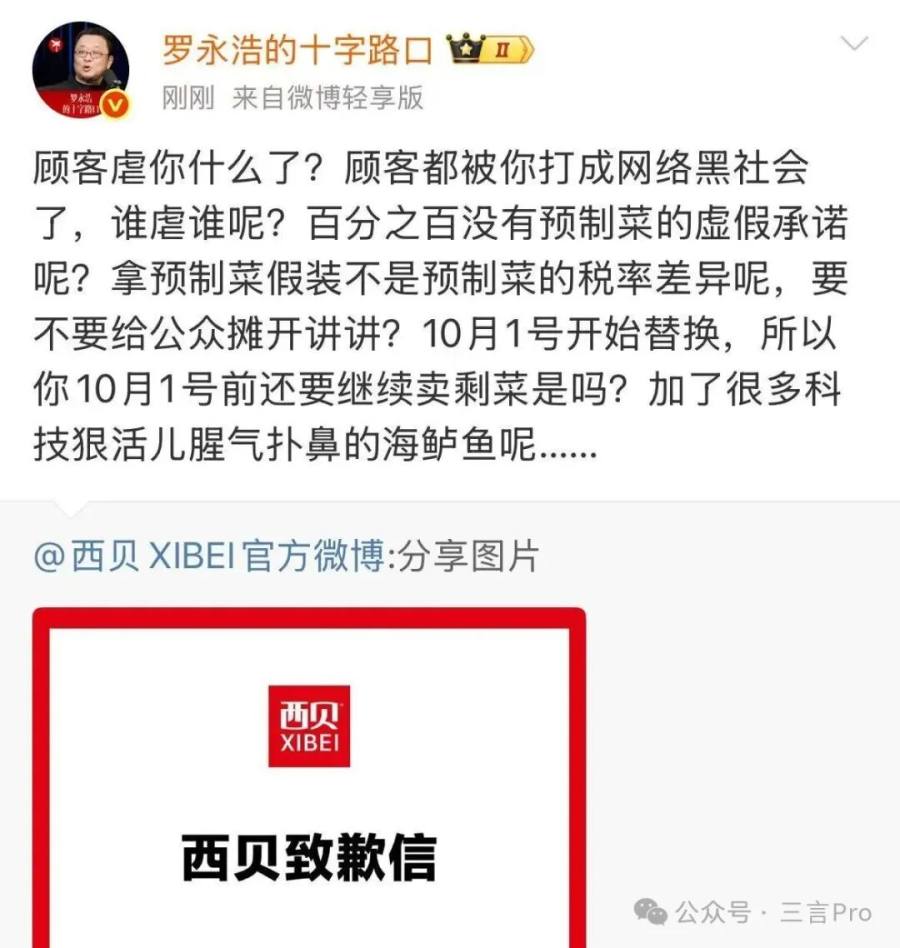
Task: Tap the username 罗永浩的十字路口
Action: [x=297, y=49]
